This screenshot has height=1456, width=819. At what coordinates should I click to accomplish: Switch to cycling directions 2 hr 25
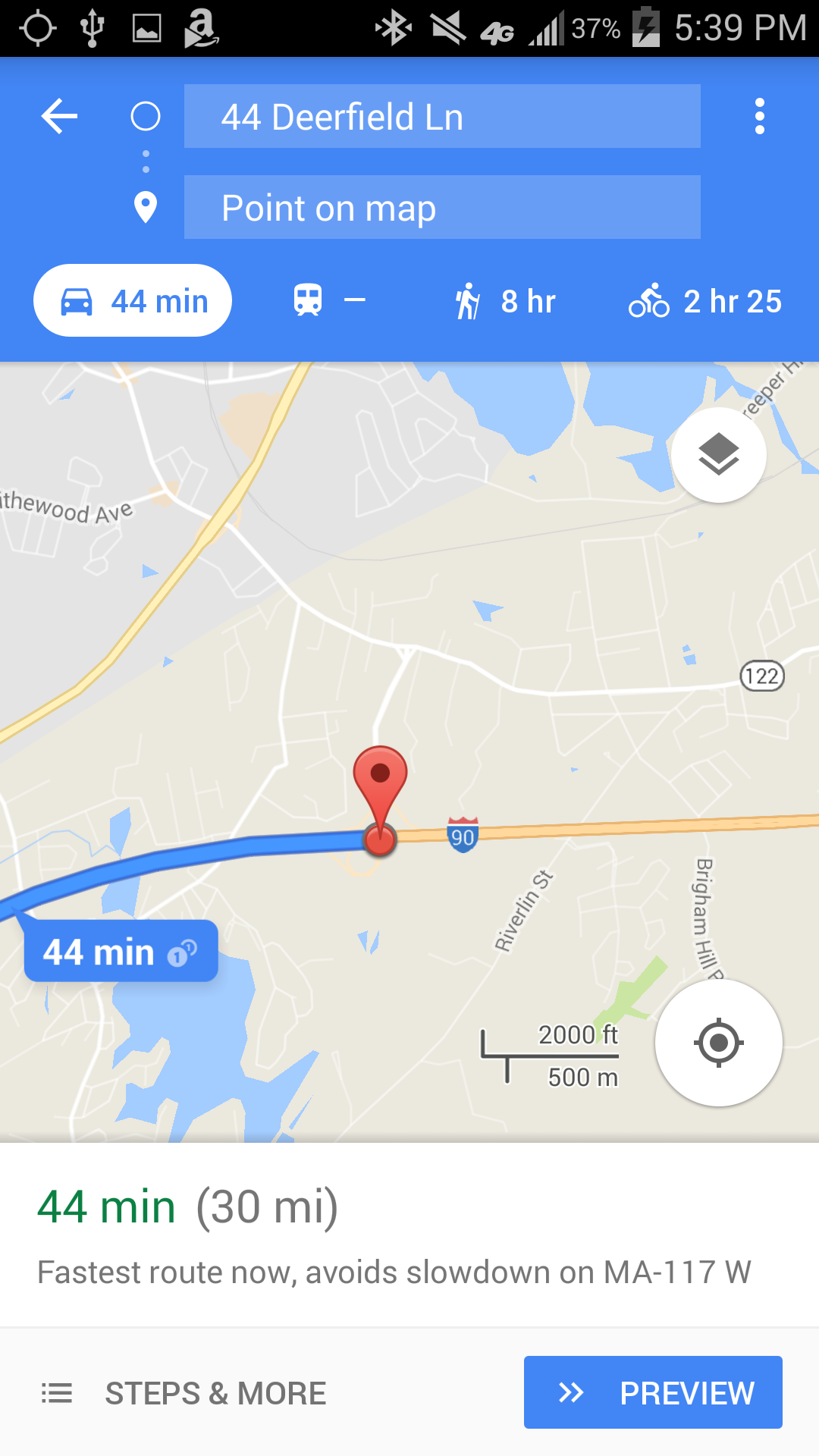705,301
